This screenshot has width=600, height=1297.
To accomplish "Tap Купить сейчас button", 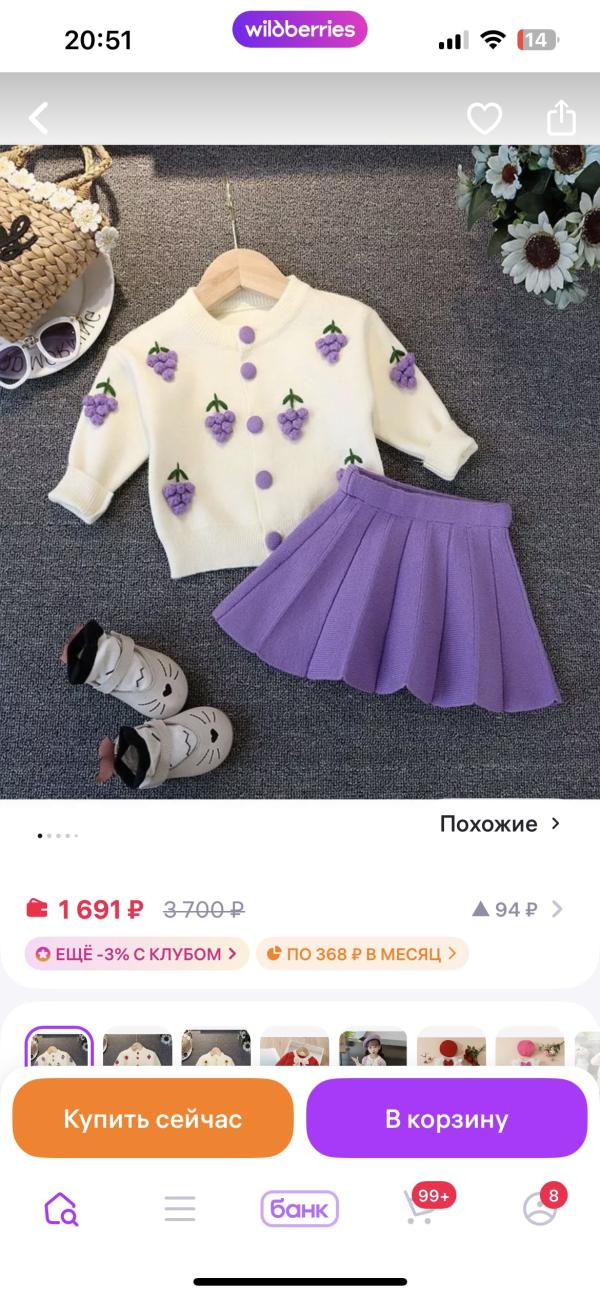I will pyautogui.click(x=153, y=1118).
